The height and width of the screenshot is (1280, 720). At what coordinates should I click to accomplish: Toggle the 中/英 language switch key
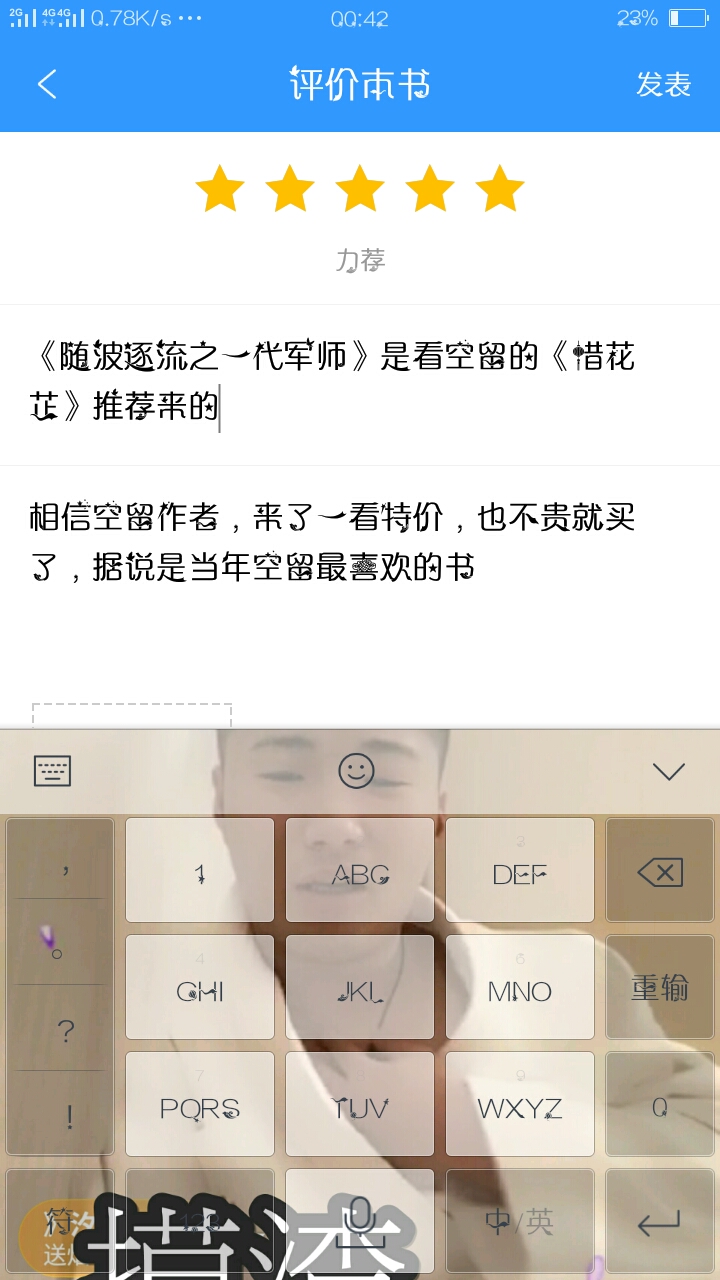coord(520,1221)
